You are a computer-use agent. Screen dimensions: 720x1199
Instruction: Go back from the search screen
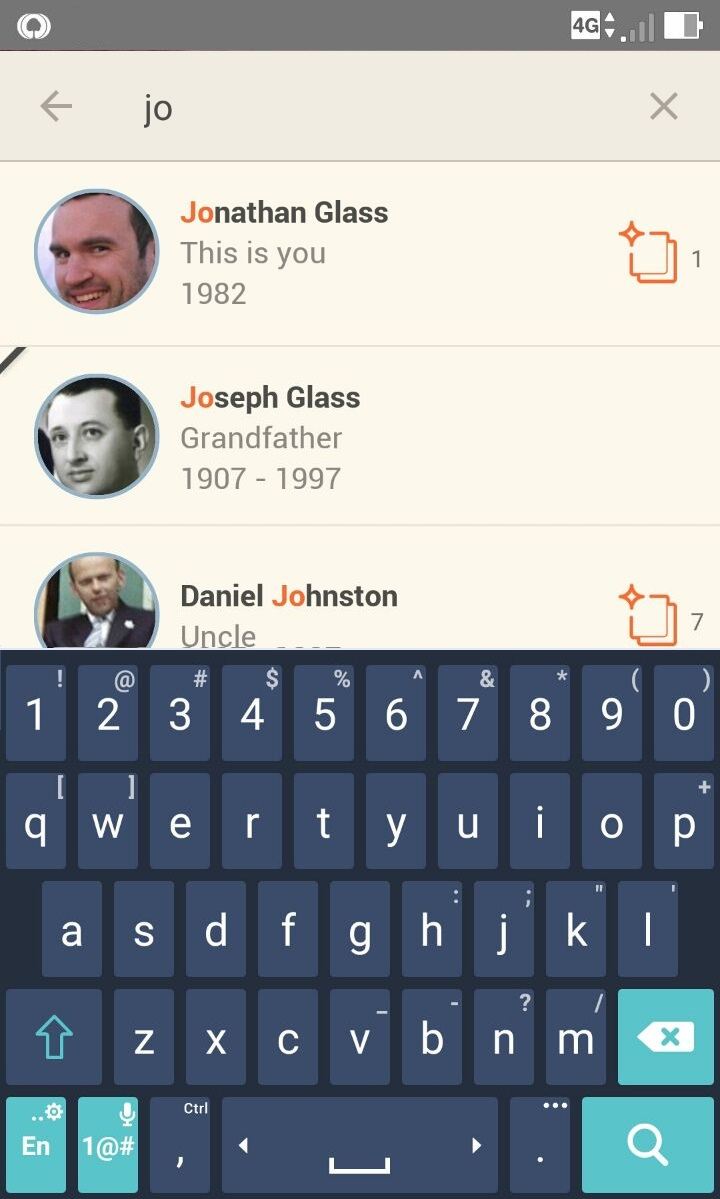point(56,106)
